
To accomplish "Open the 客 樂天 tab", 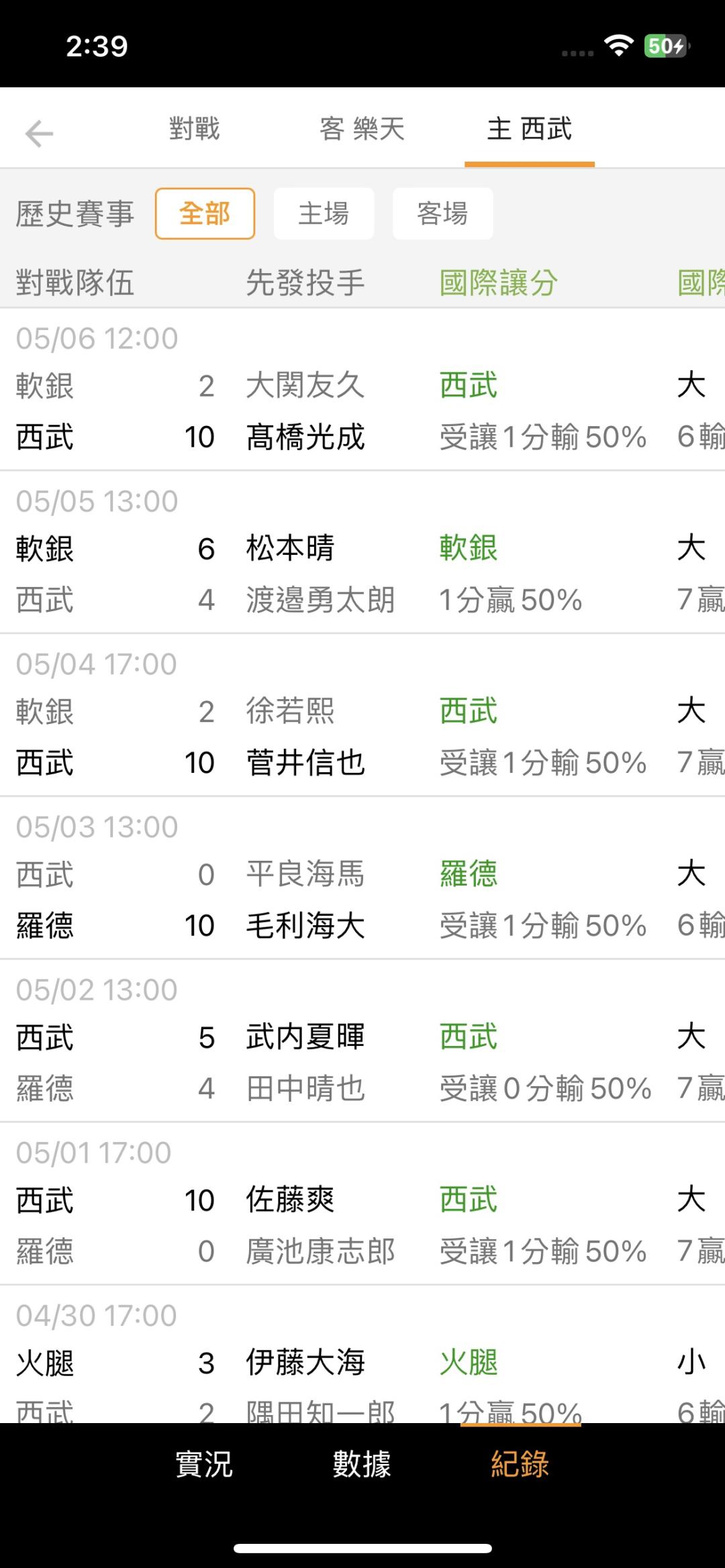I will coord(362,128).
